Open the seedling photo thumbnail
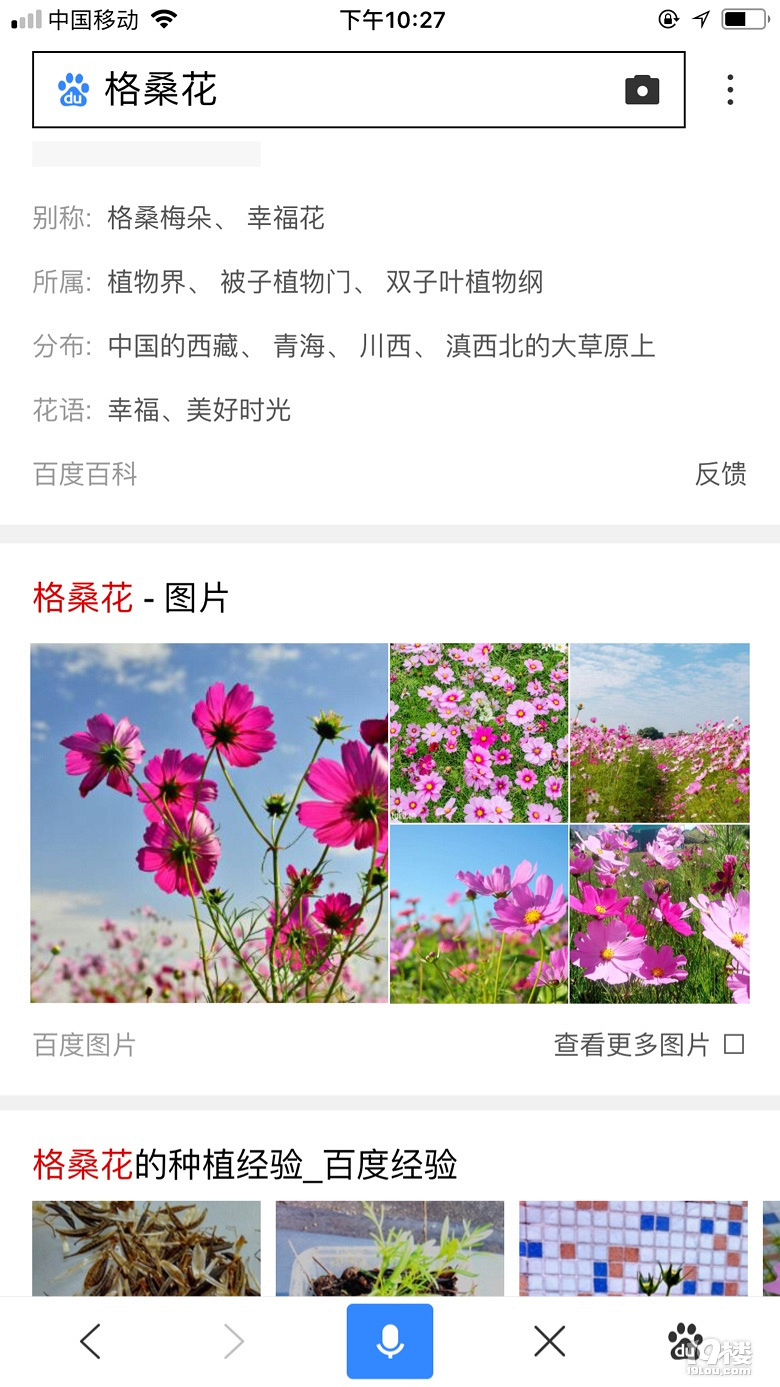780x1387 pixels. click(389, 1248)
